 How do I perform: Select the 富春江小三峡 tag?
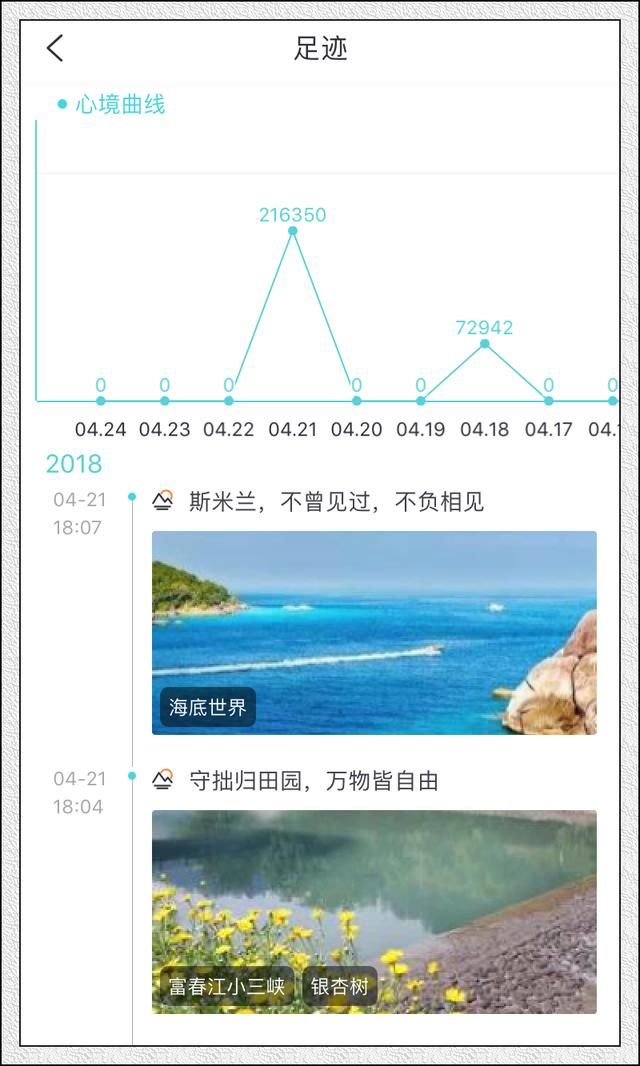click(x=227, y=987)
